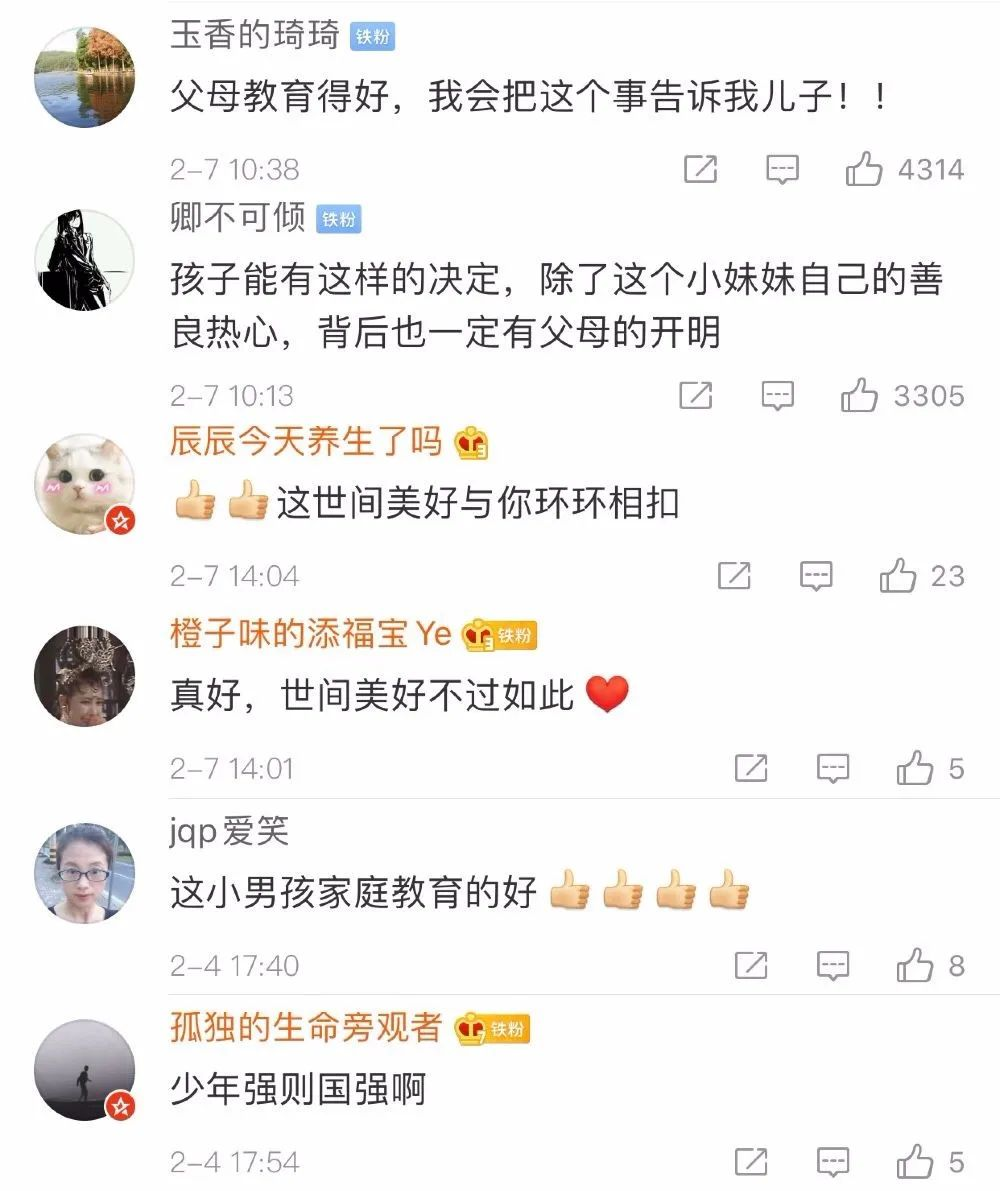Open 卿不可倾's username link
1000x1191 pixels.
point(237,219)
